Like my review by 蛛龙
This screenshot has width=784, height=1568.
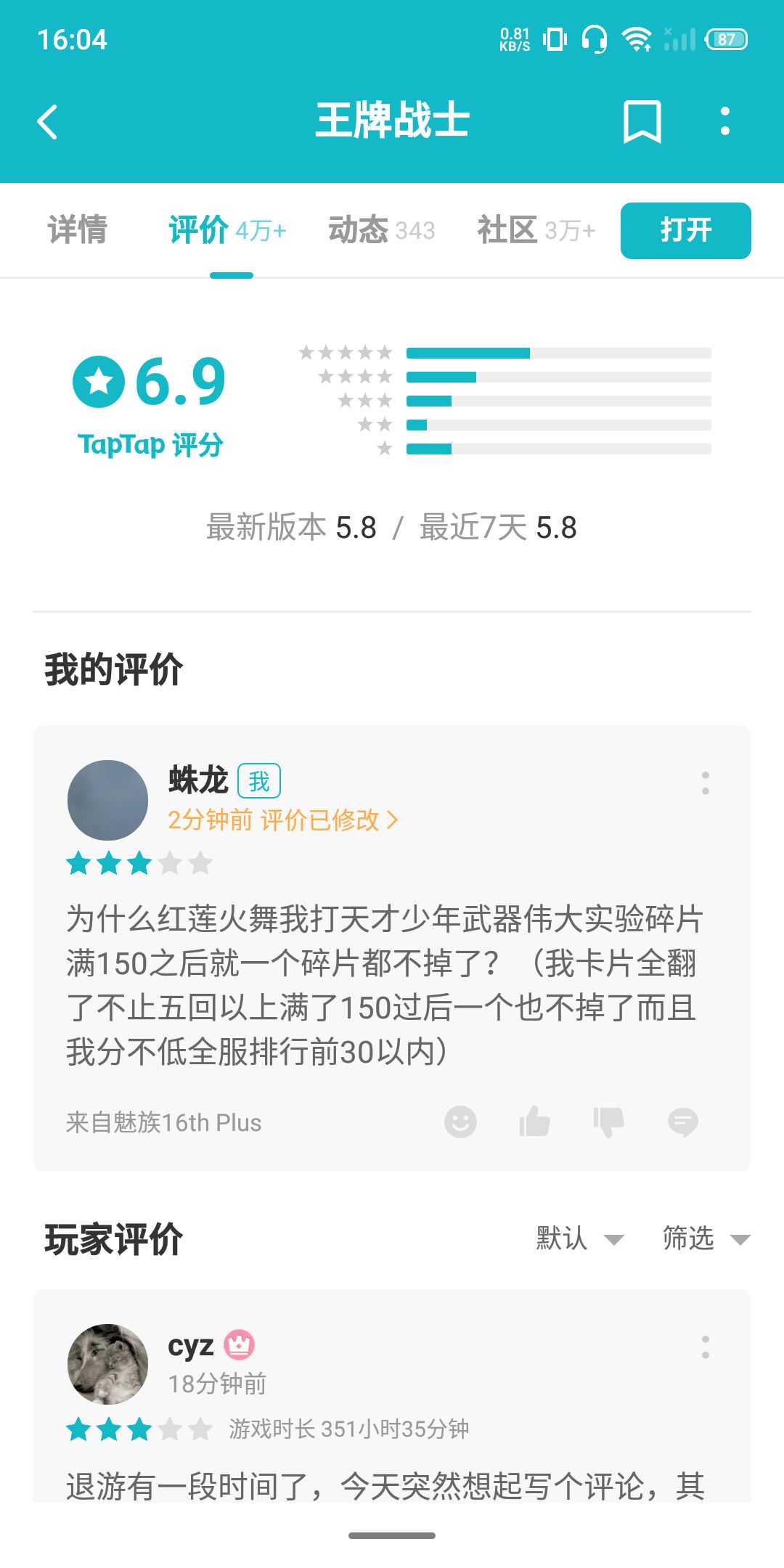point(535,1122)
